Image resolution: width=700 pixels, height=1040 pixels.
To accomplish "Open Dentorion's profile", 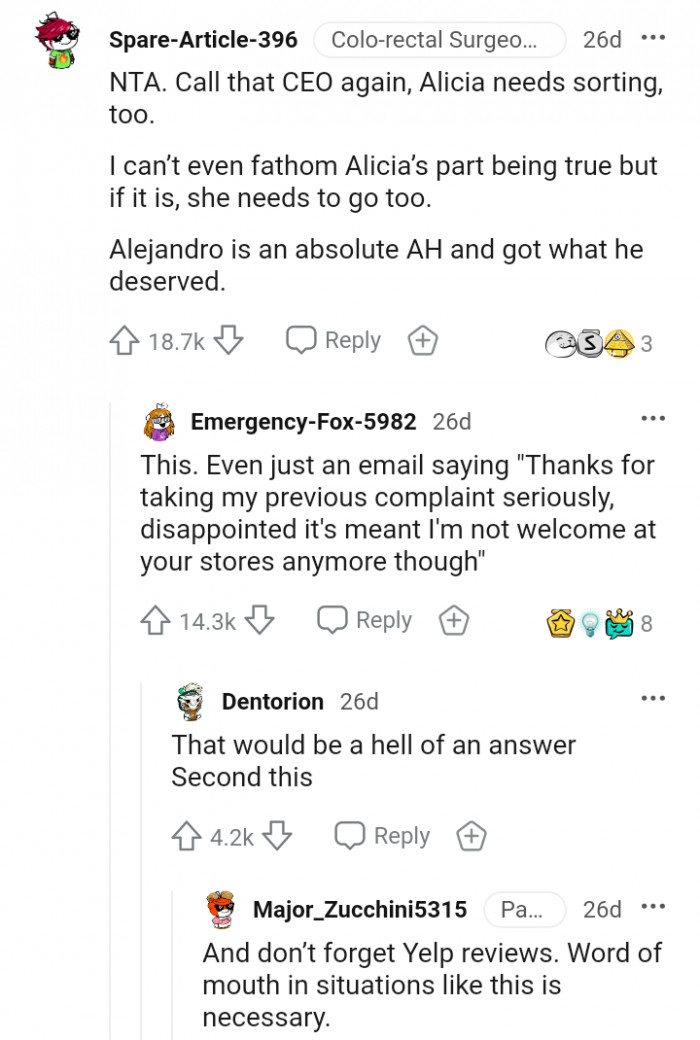I will (x=272, y=702).
